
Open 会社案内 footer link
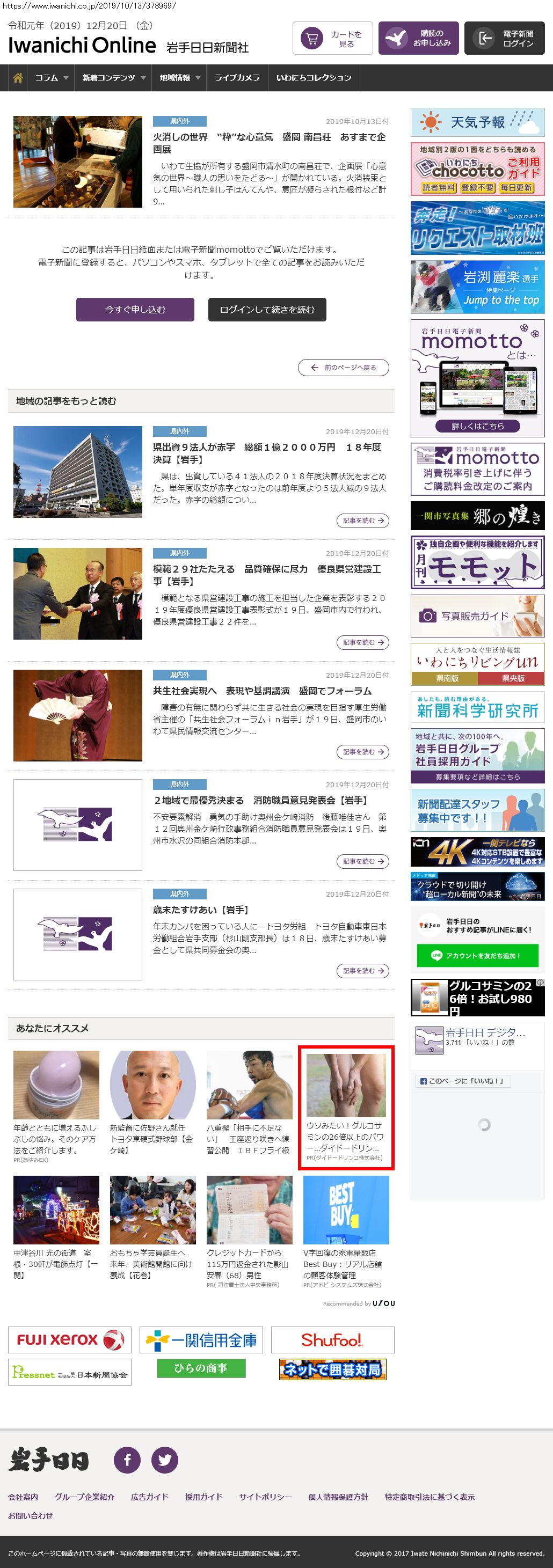[x=23, y=1497]
